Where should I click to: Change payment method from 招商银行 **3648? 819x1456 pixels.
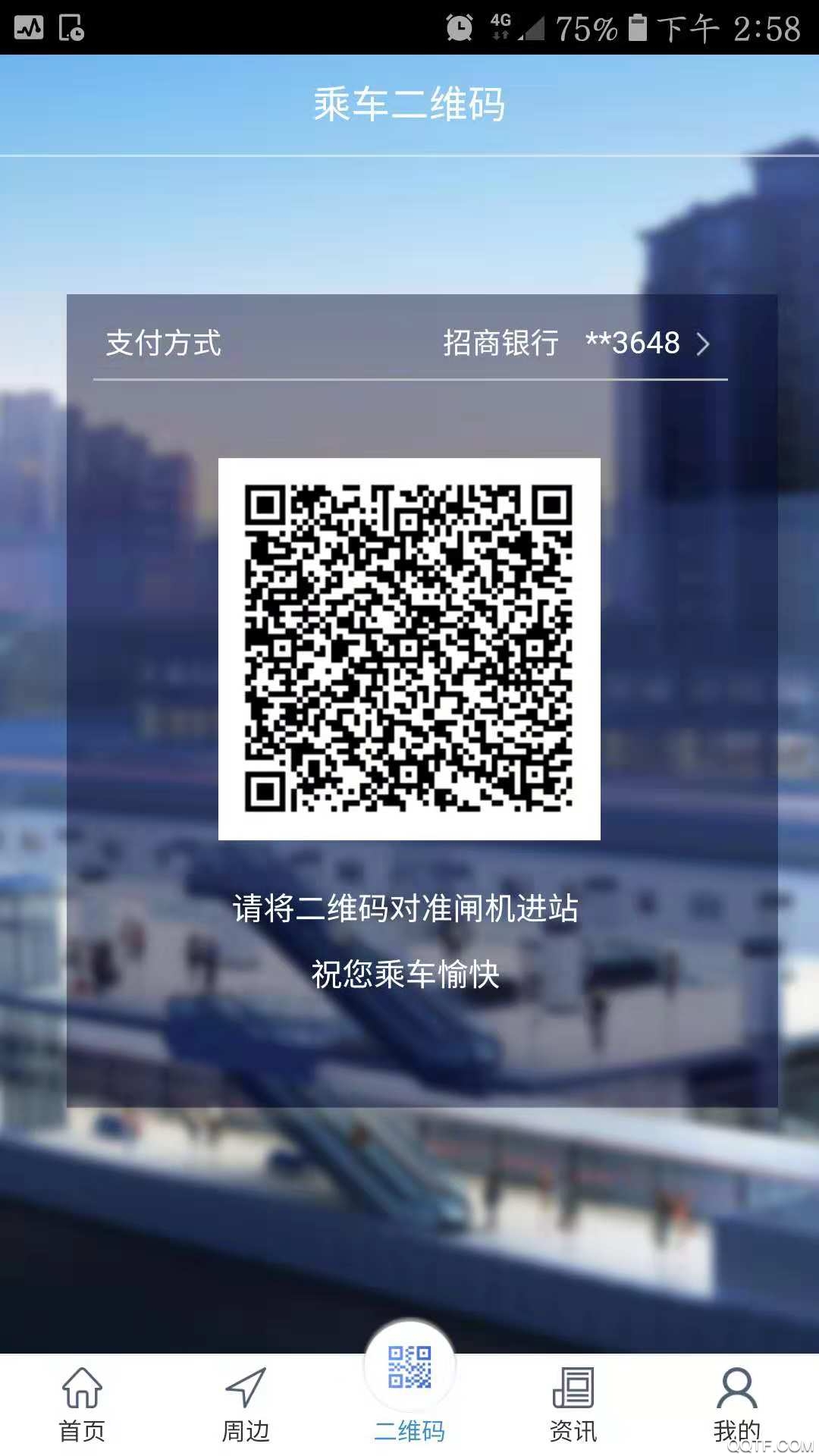[576, 344]
